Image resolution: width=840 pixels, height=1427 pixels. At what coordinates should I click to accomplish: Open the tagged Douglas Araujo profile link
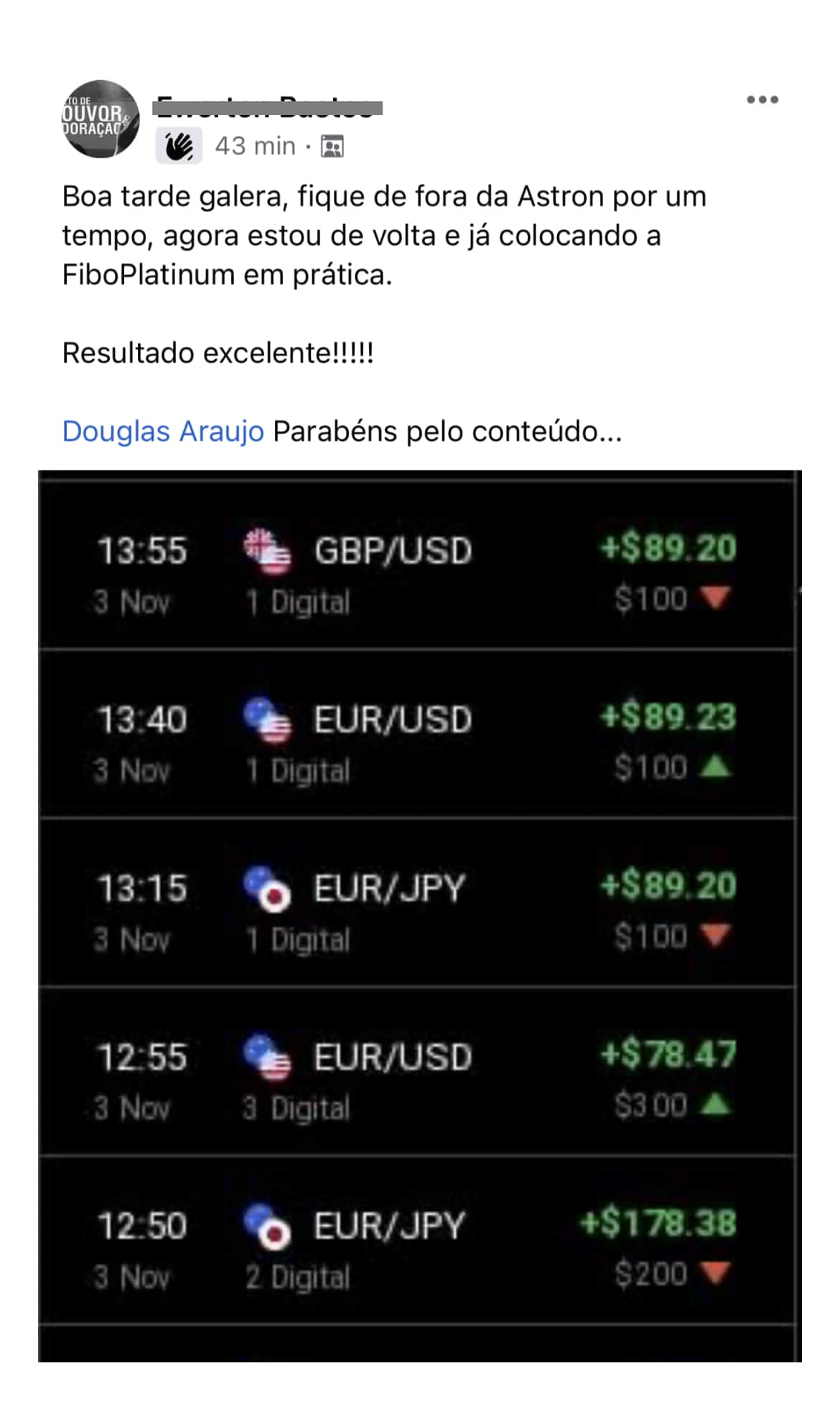pyautogui.click(x=163, y=432)
